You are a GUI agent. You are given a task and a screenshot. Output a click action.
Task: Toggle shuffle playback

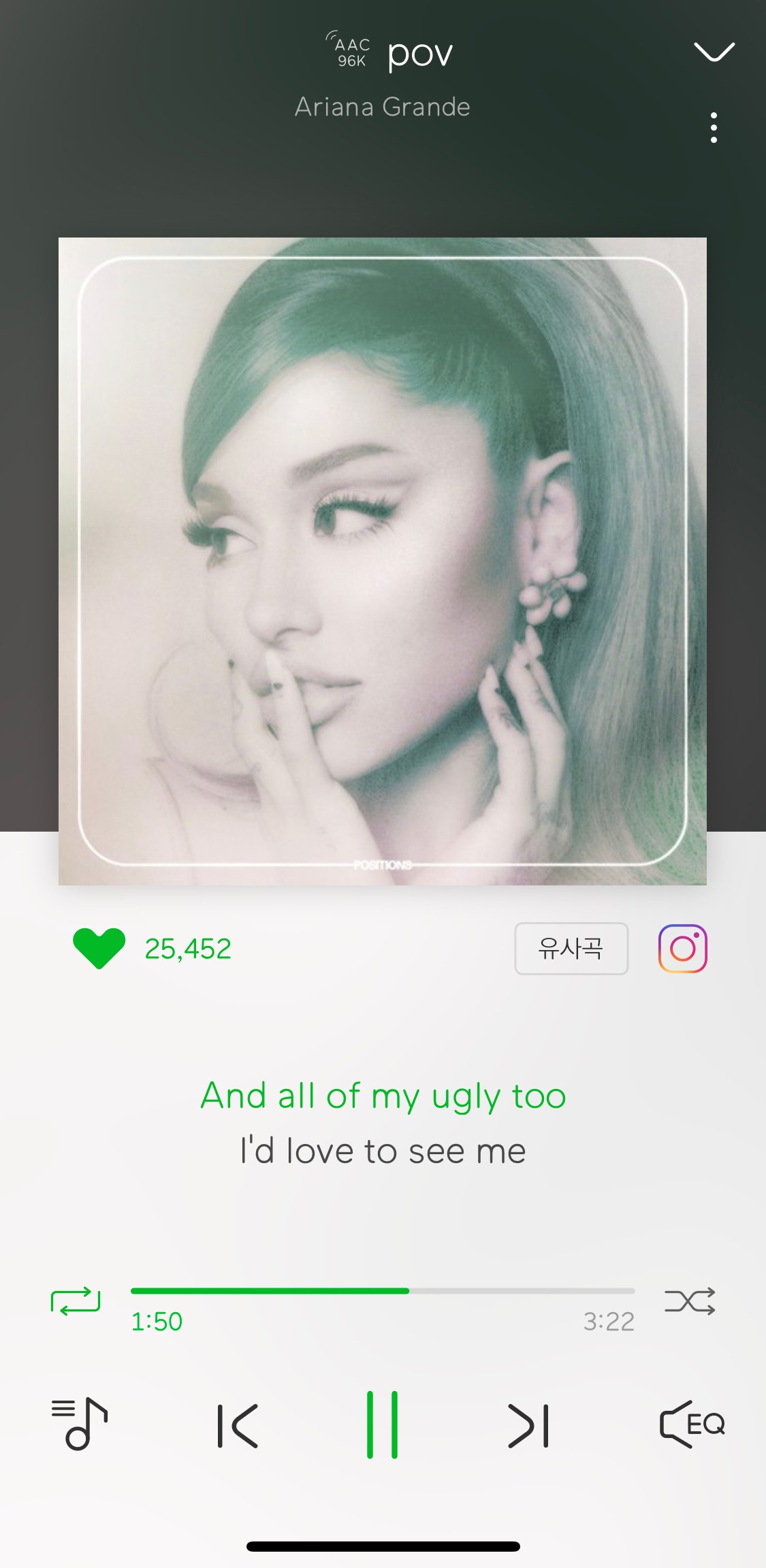tap(690, 1301)
